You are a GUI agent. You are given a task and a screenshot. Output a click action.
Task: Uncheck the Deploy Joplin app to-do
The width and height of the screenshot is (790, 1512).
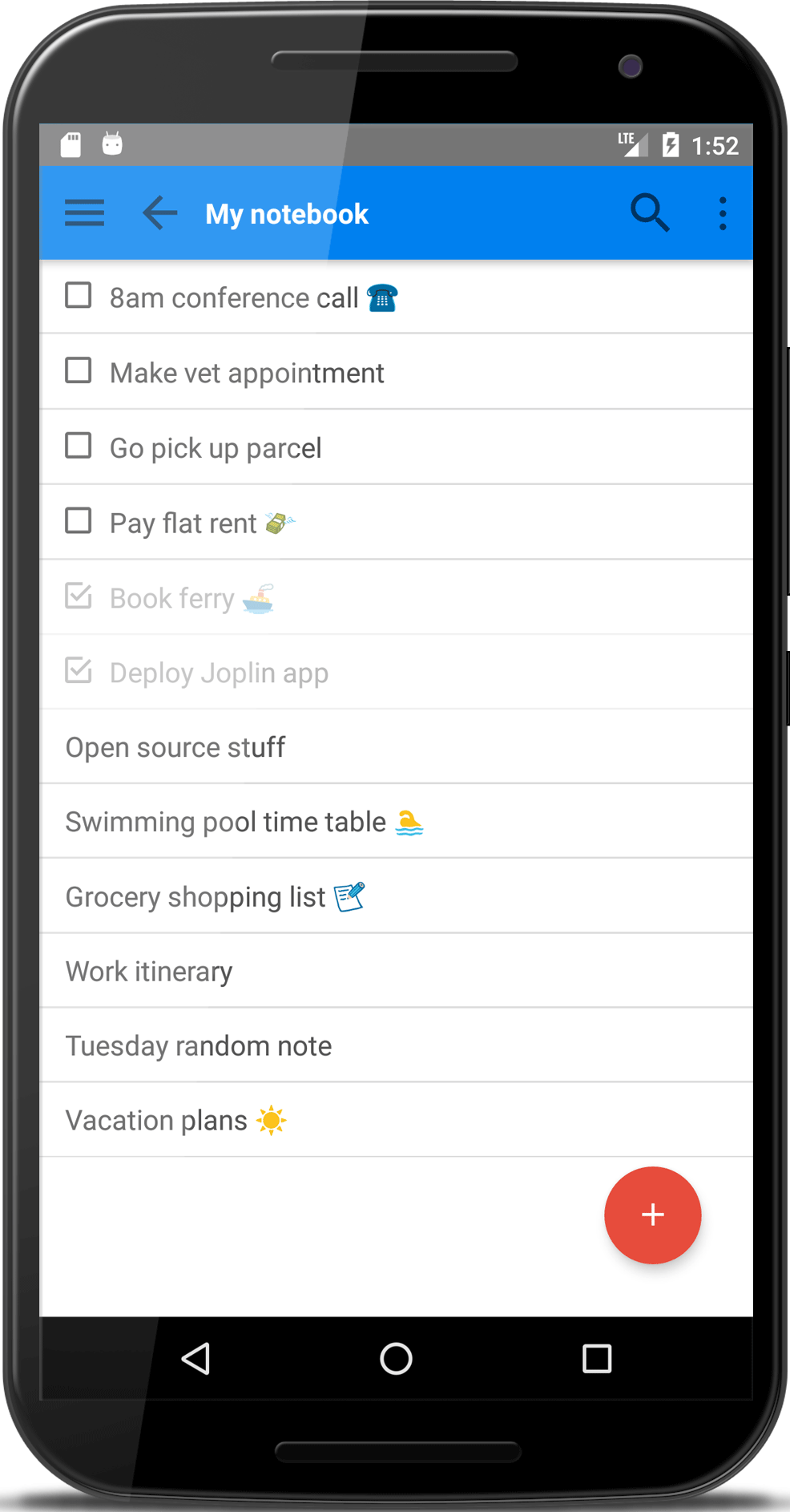(x=79, y=671)
